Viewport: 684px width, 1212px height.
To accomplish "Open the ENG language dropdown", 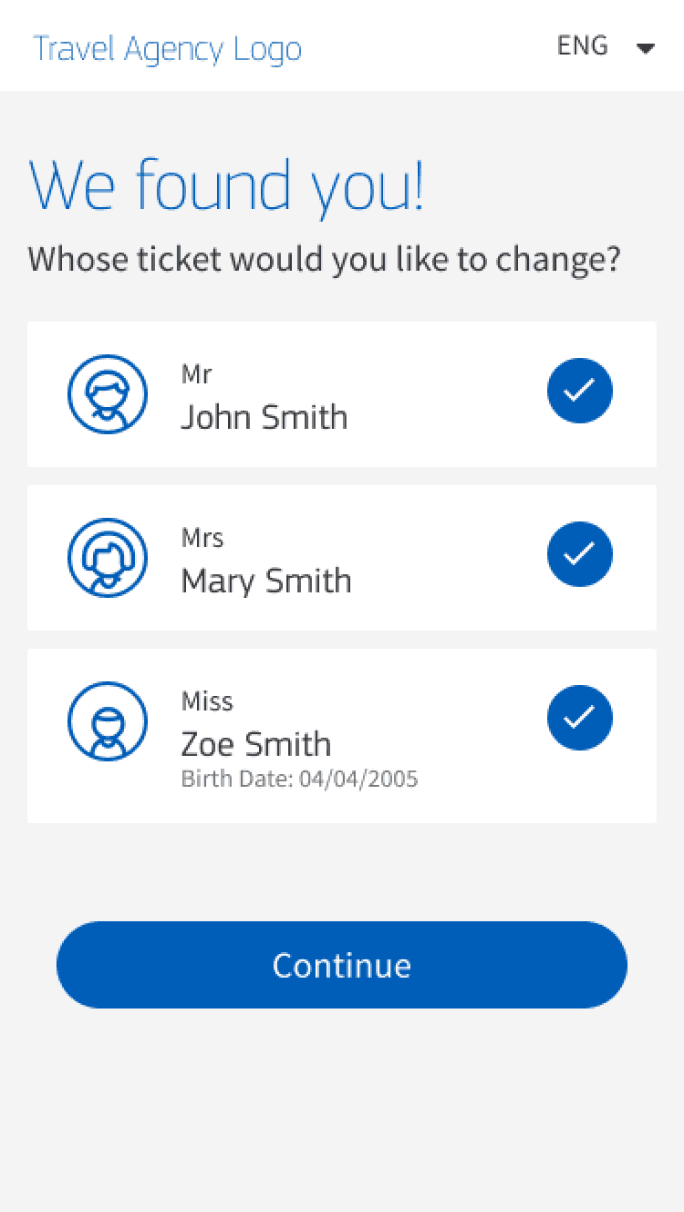I will pos(605,47).
